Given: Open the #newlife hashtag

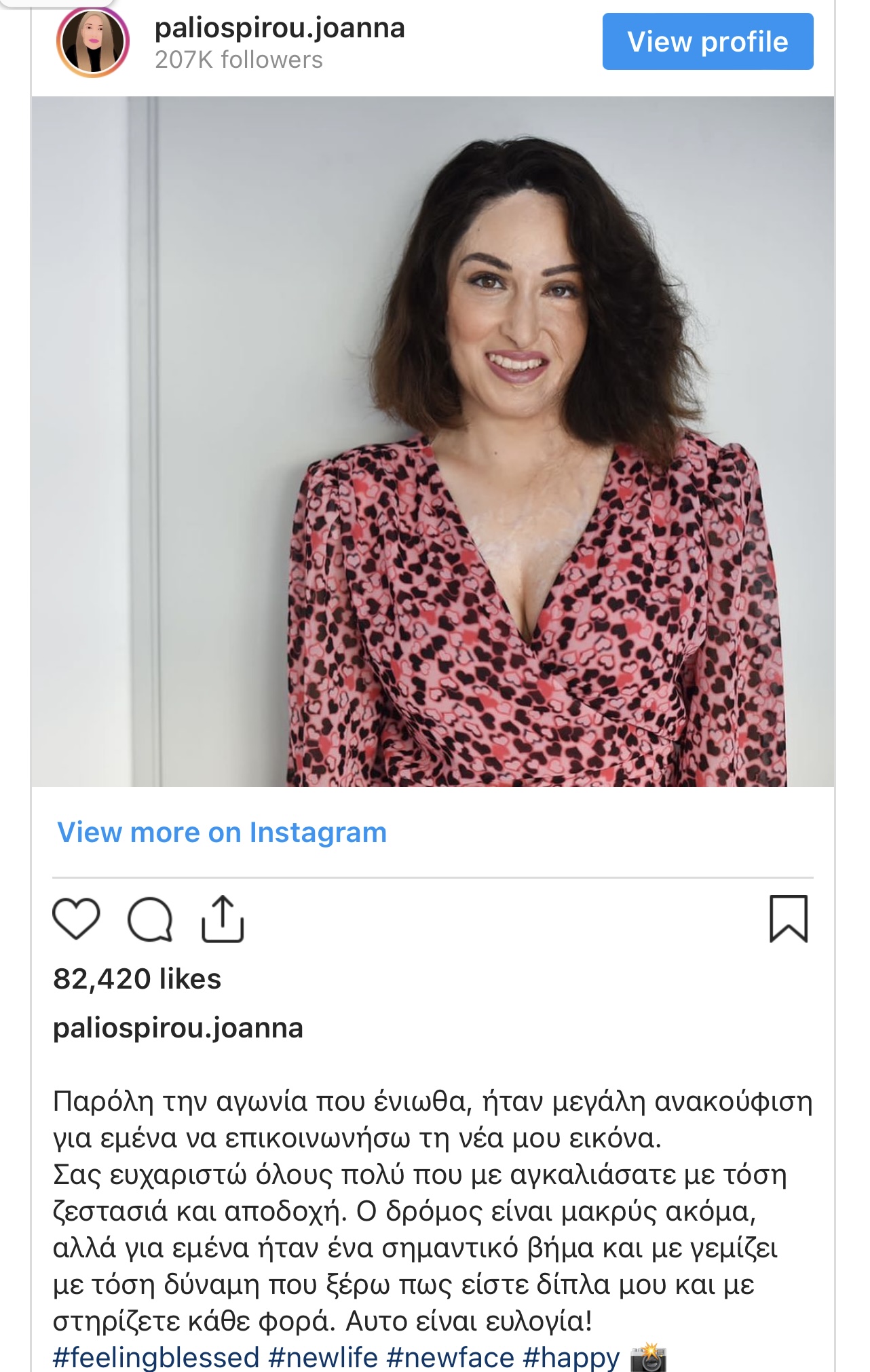Looking at the screenshot, I should tap(323, 1357).
